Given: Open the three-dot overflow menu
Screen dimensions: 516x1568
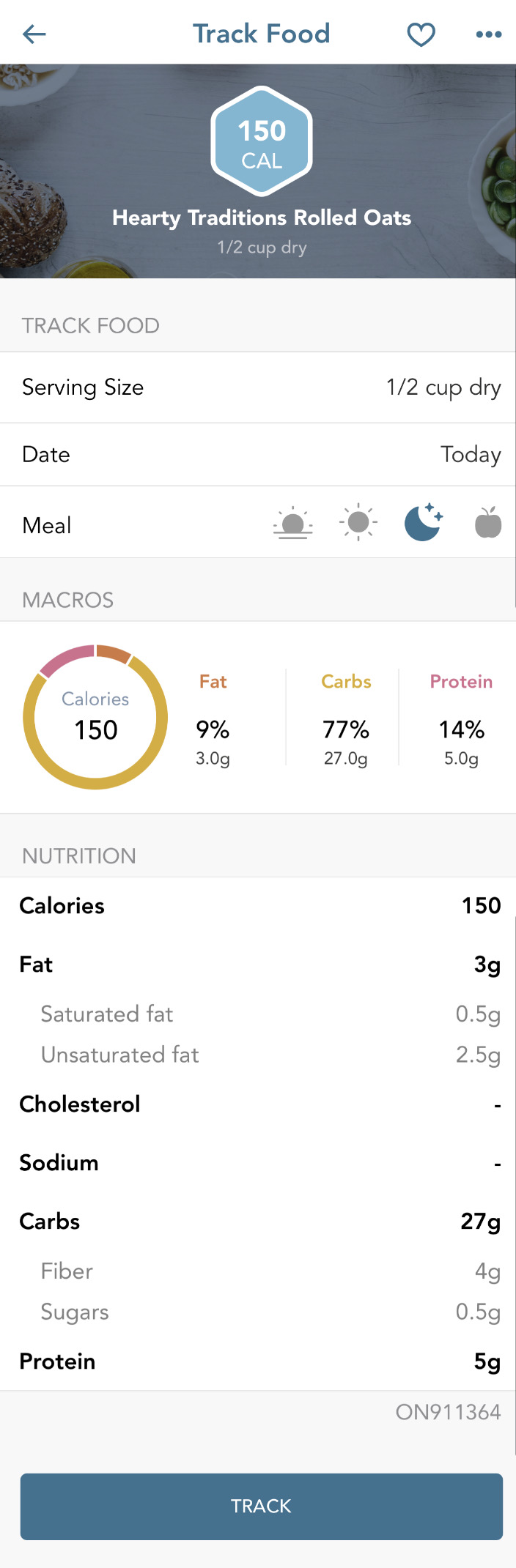Looking at the screenshot, I should click(x=489, y=34).
